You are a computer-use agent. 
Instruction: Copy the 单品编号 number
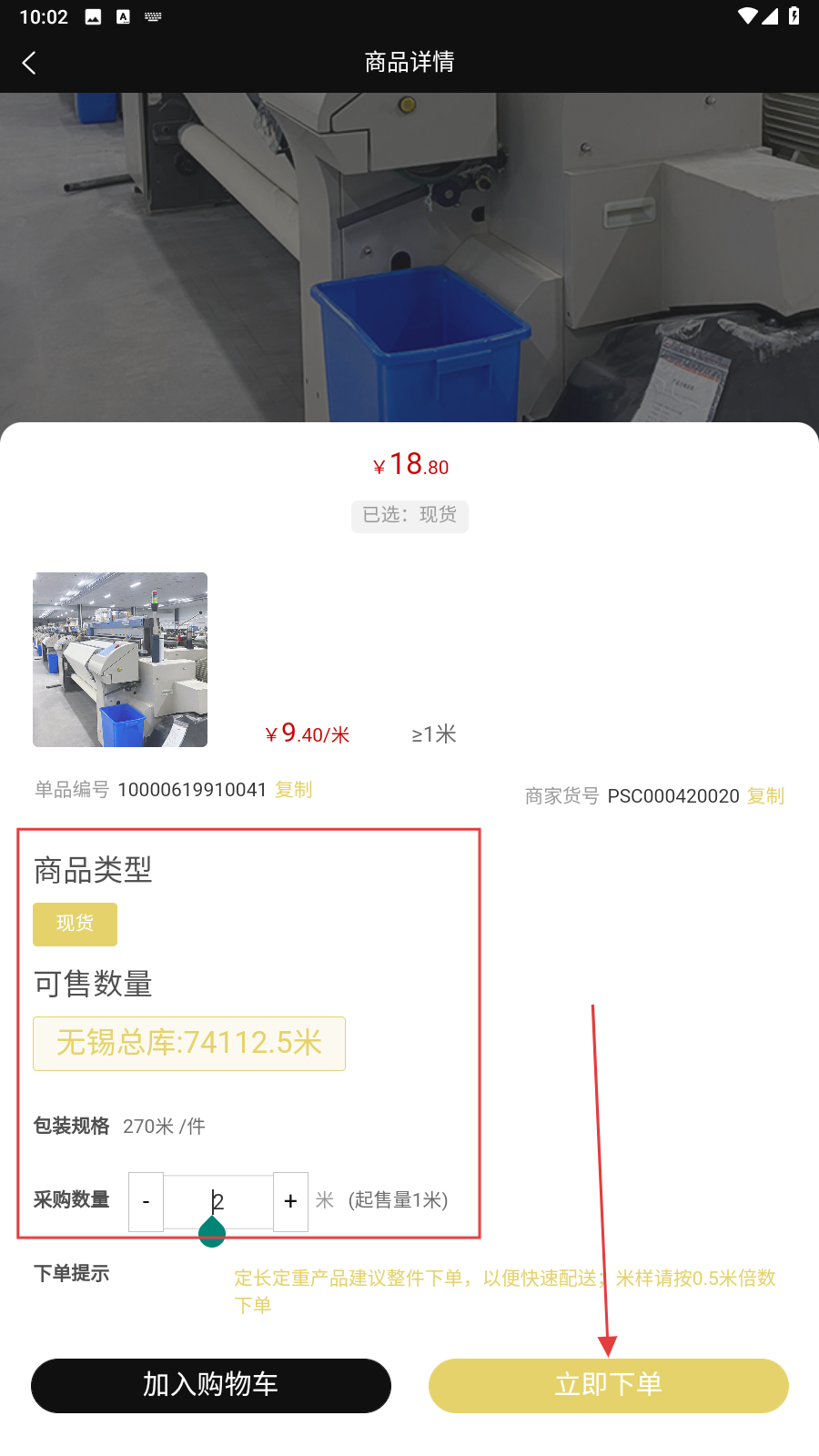pos(293,790)
